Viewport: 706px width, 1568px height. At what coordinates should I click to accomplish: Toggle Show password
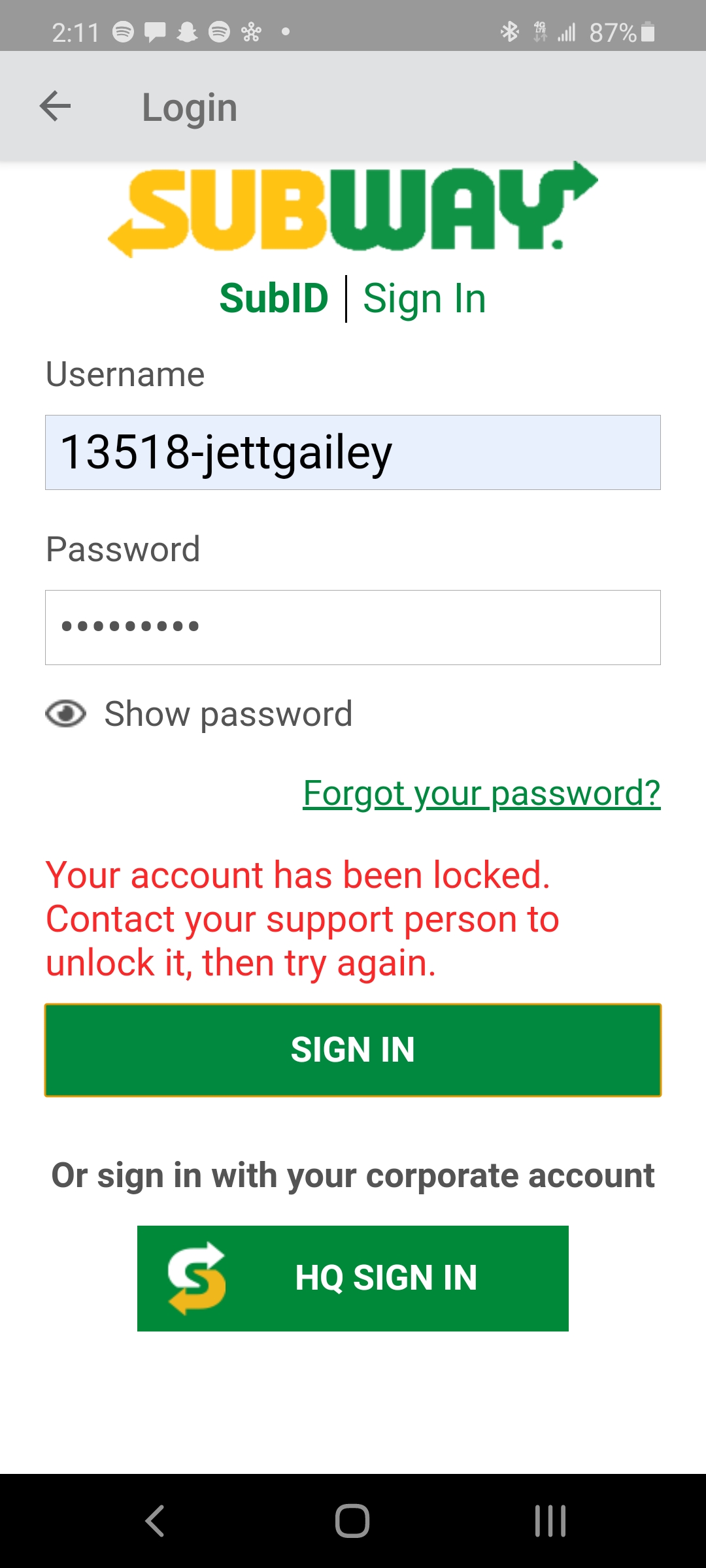click(199, 714)
